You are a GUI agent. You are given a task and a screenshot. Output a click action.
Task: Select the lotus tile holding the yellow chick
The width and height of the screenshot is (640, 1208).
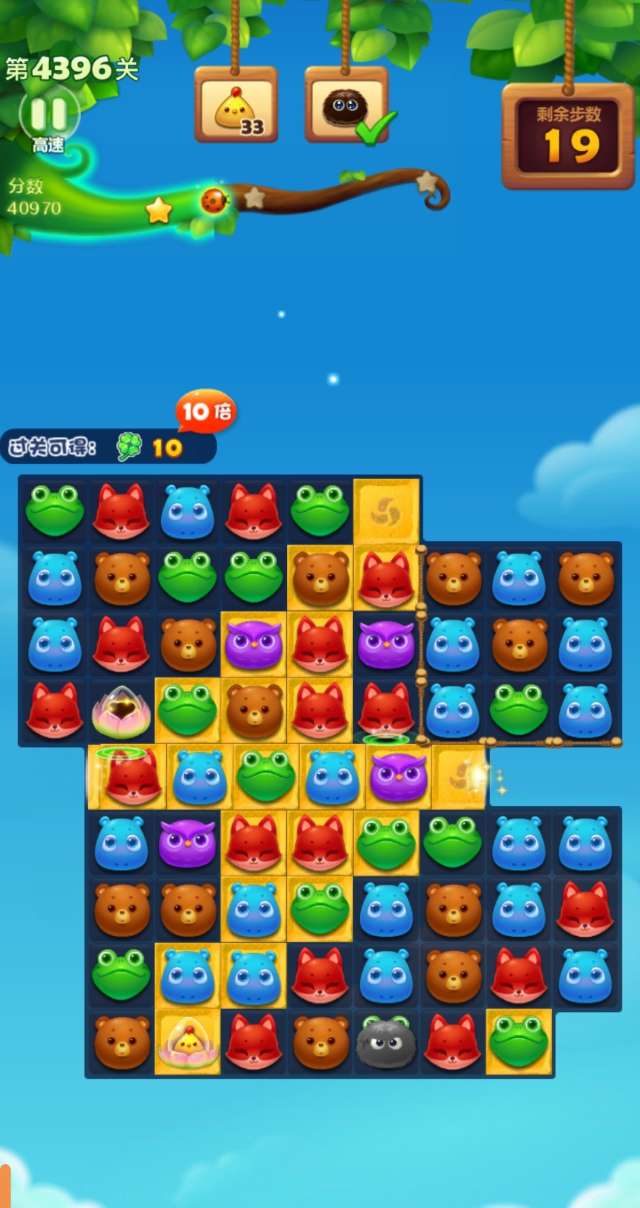pos(187,1045)
